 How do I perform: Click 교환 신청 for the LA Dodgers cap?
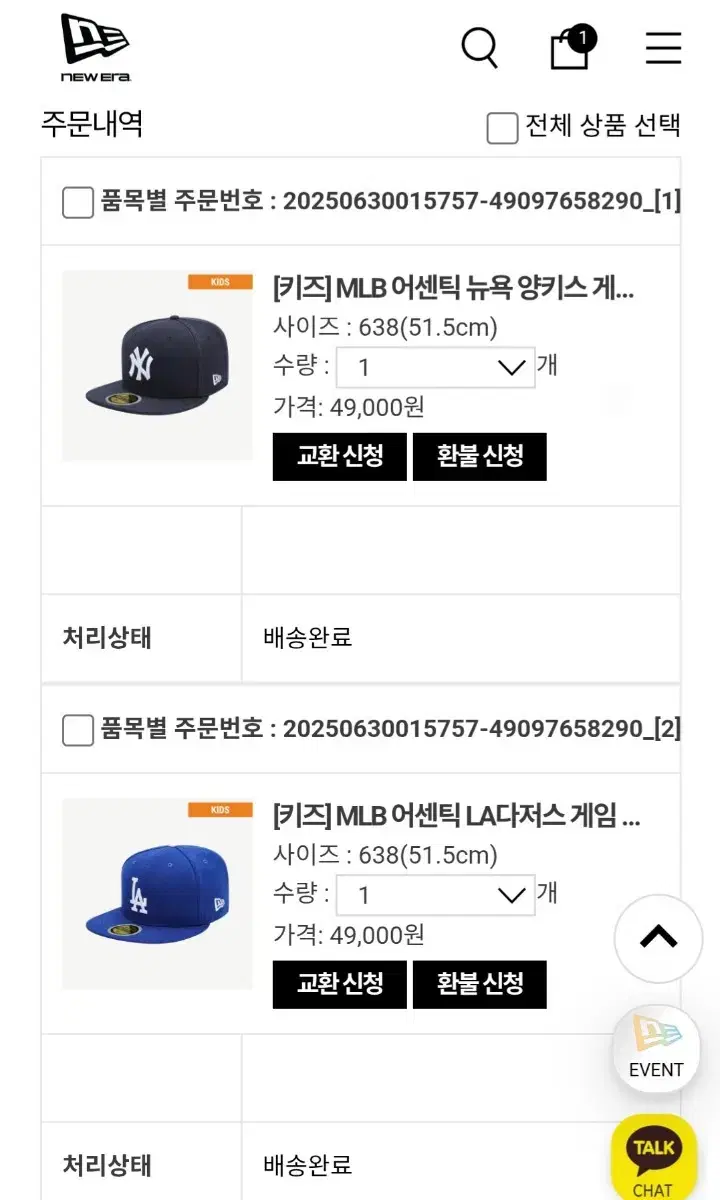point(339,984)
